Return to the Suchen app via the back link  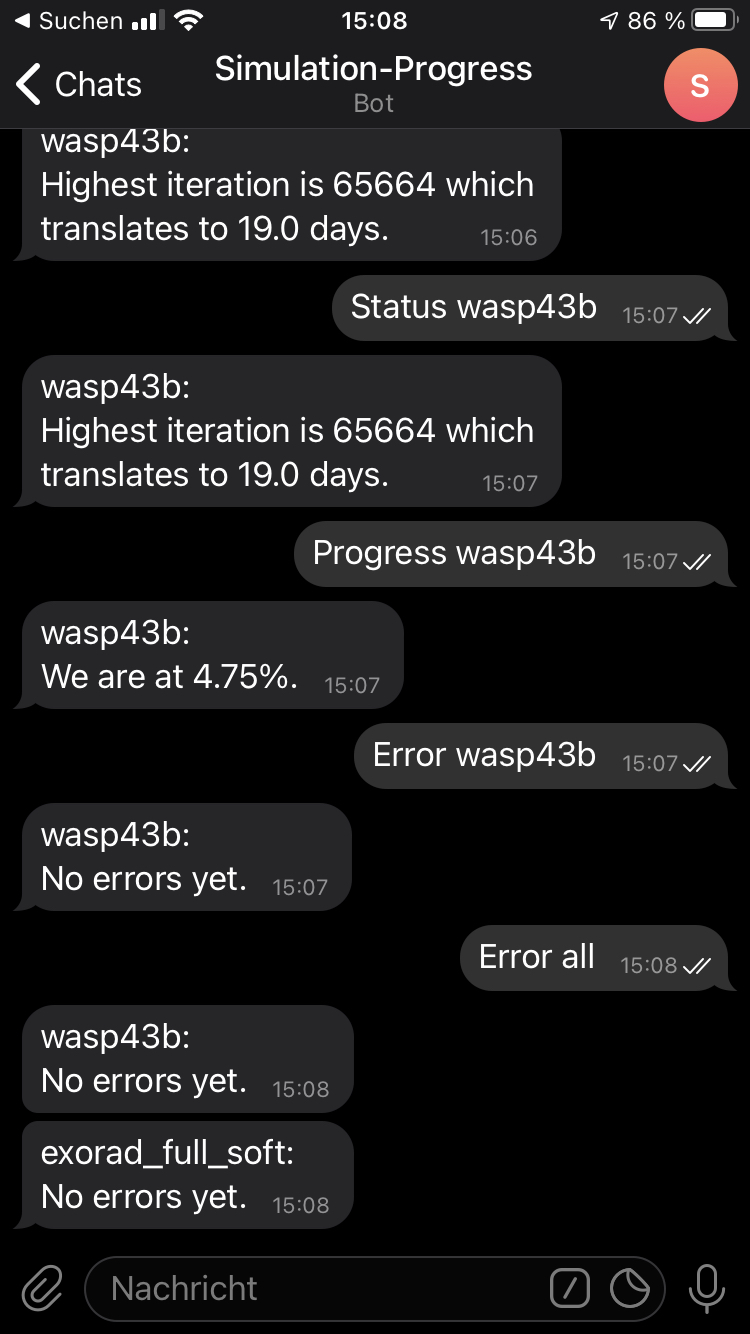point(68,20)
